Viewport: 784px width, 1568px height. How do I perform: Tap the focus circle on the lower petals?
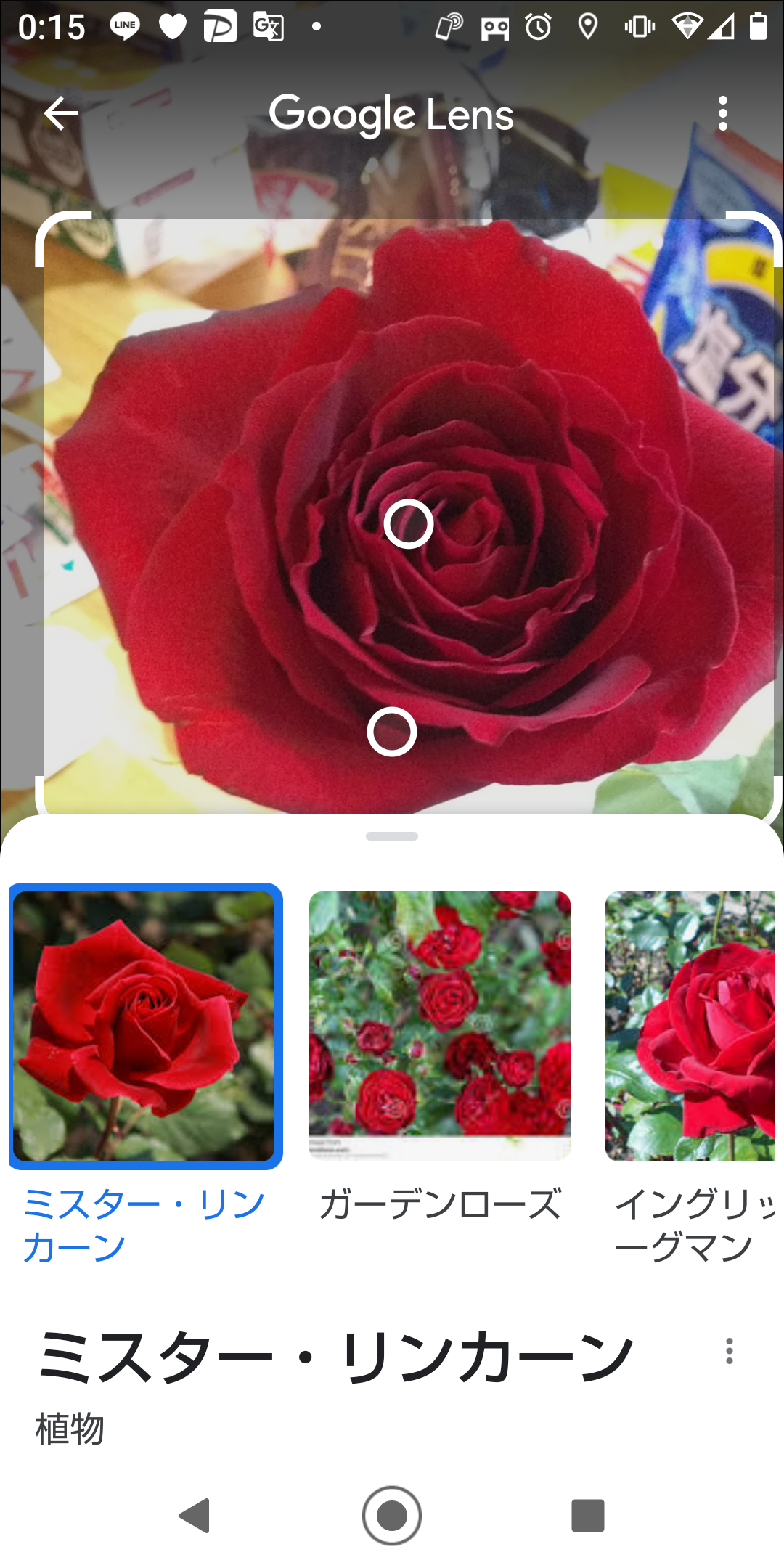(392, 732)
